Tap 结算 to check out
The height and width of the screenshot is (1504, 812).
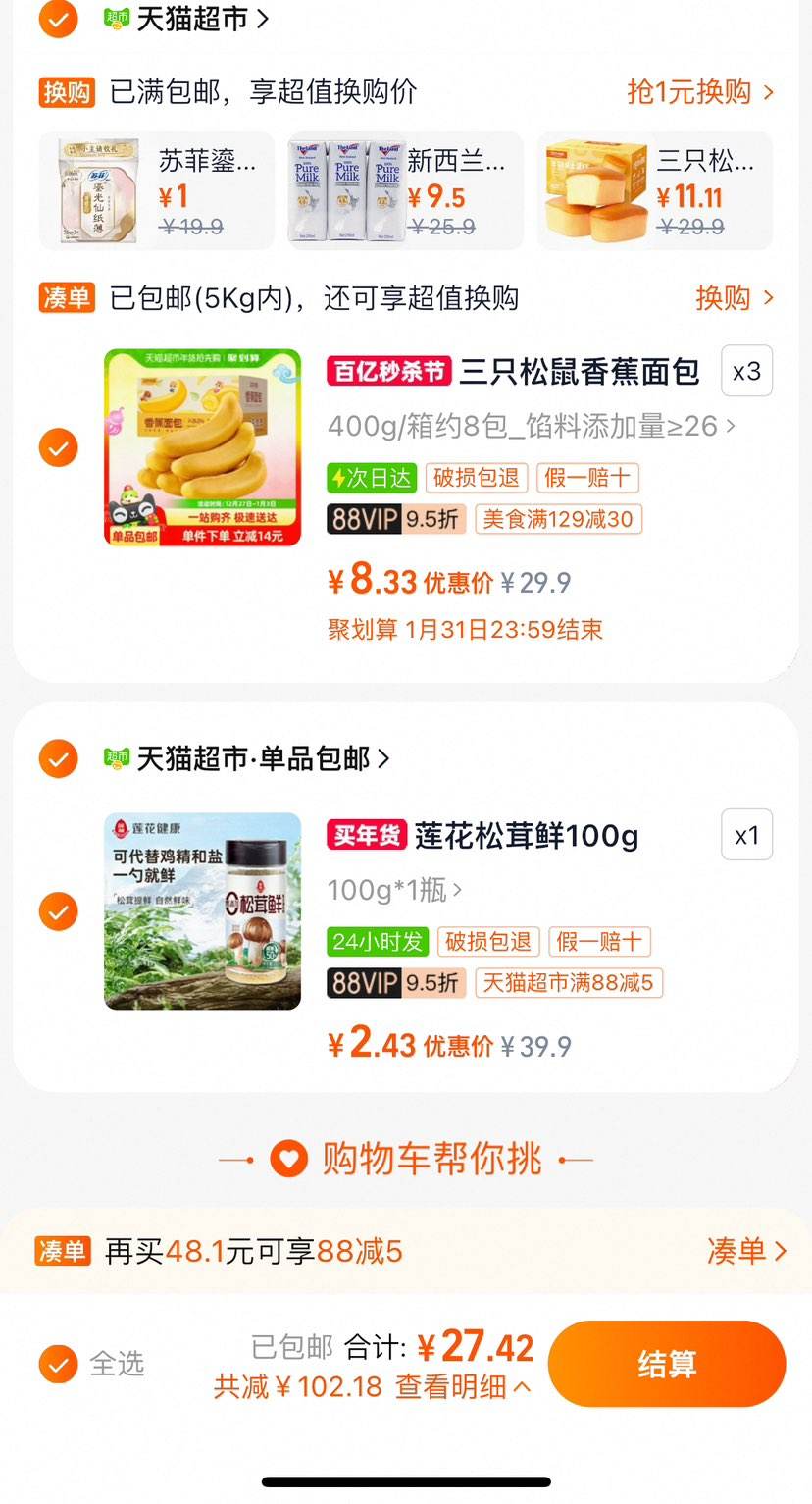[667, 1364]
